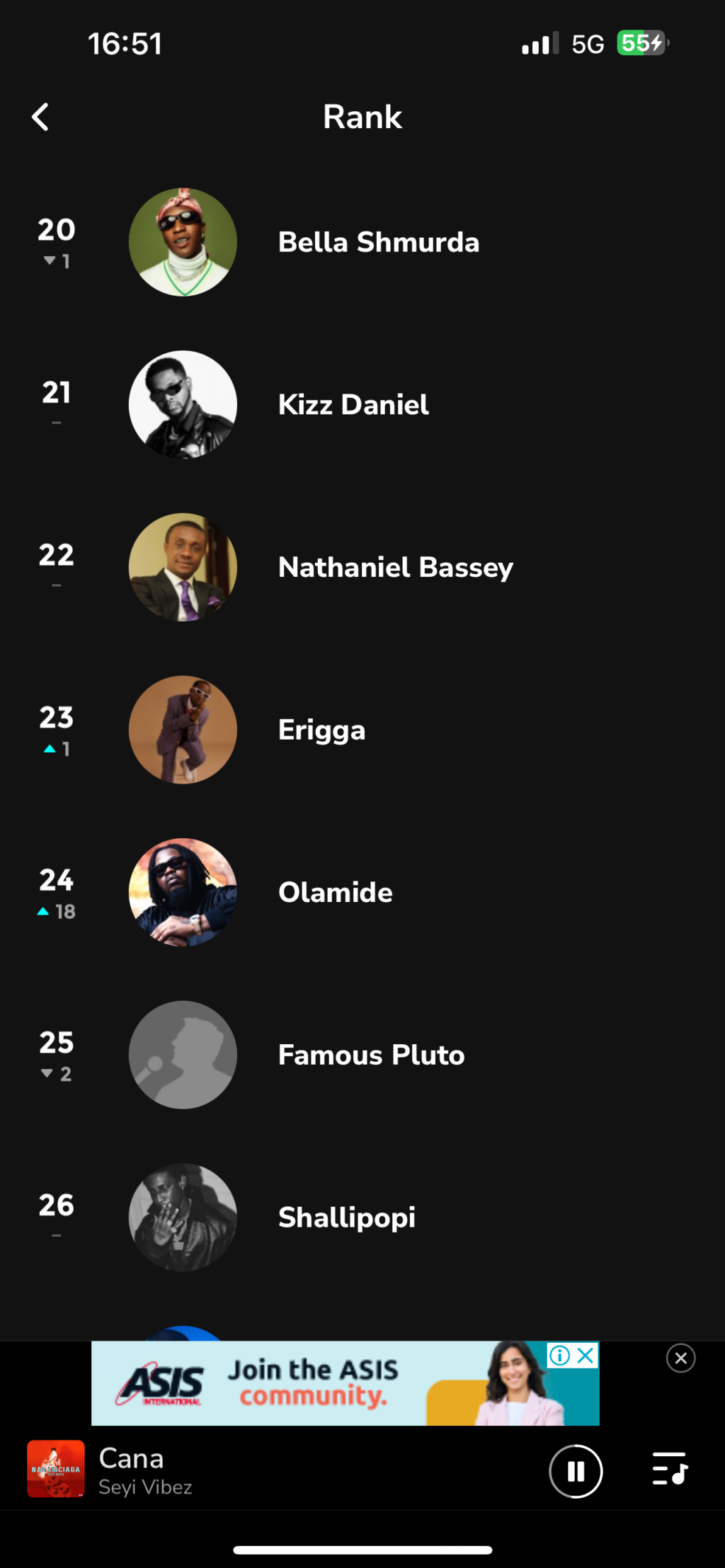The width and height of the screenshot is (725, 1568).
Task: Open Shallipopi's artist page
Action: [362, 1218]
